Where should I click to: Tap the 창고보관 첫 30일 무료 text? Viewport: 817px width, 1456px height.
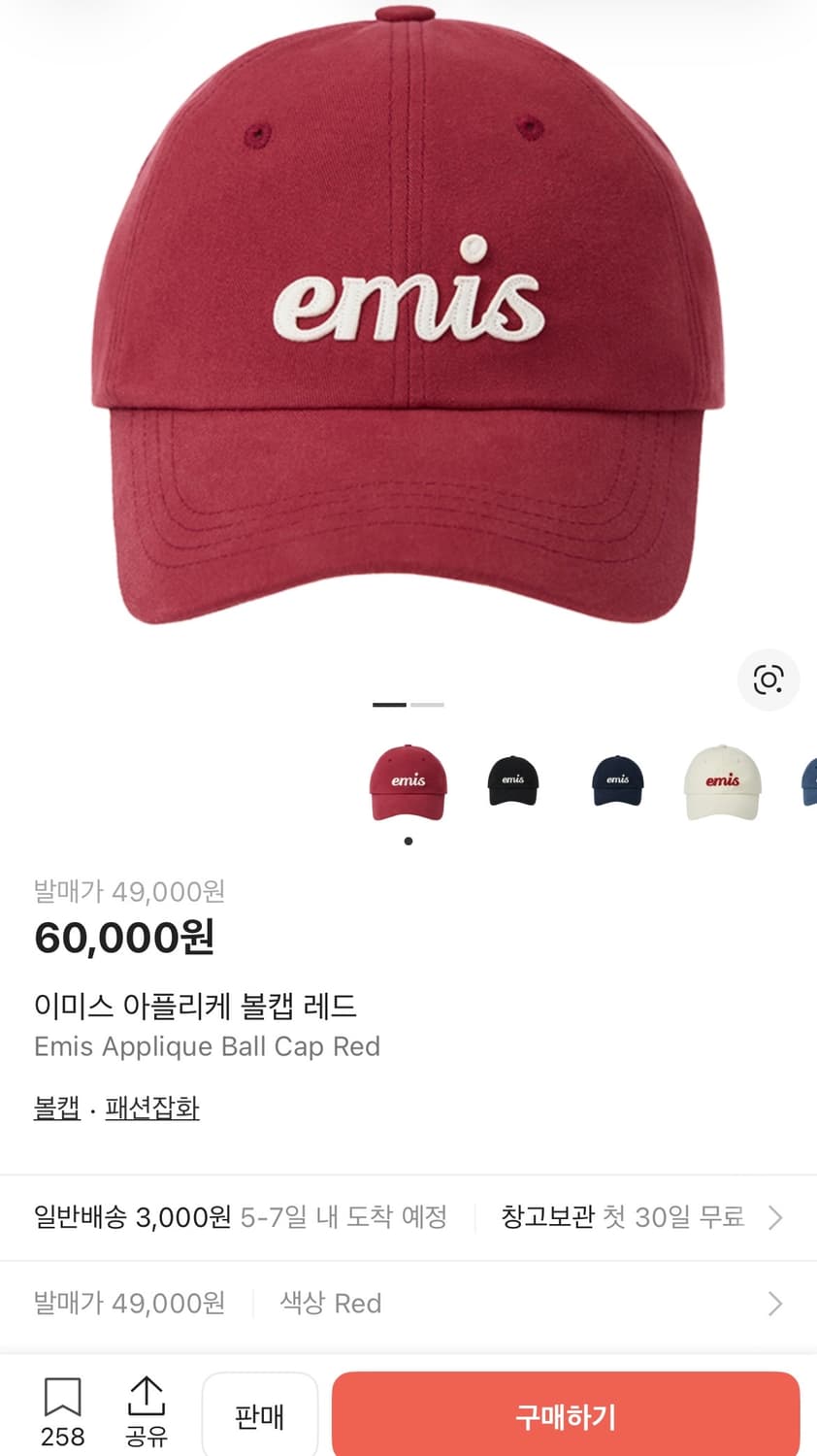[x=619, y=1217]
